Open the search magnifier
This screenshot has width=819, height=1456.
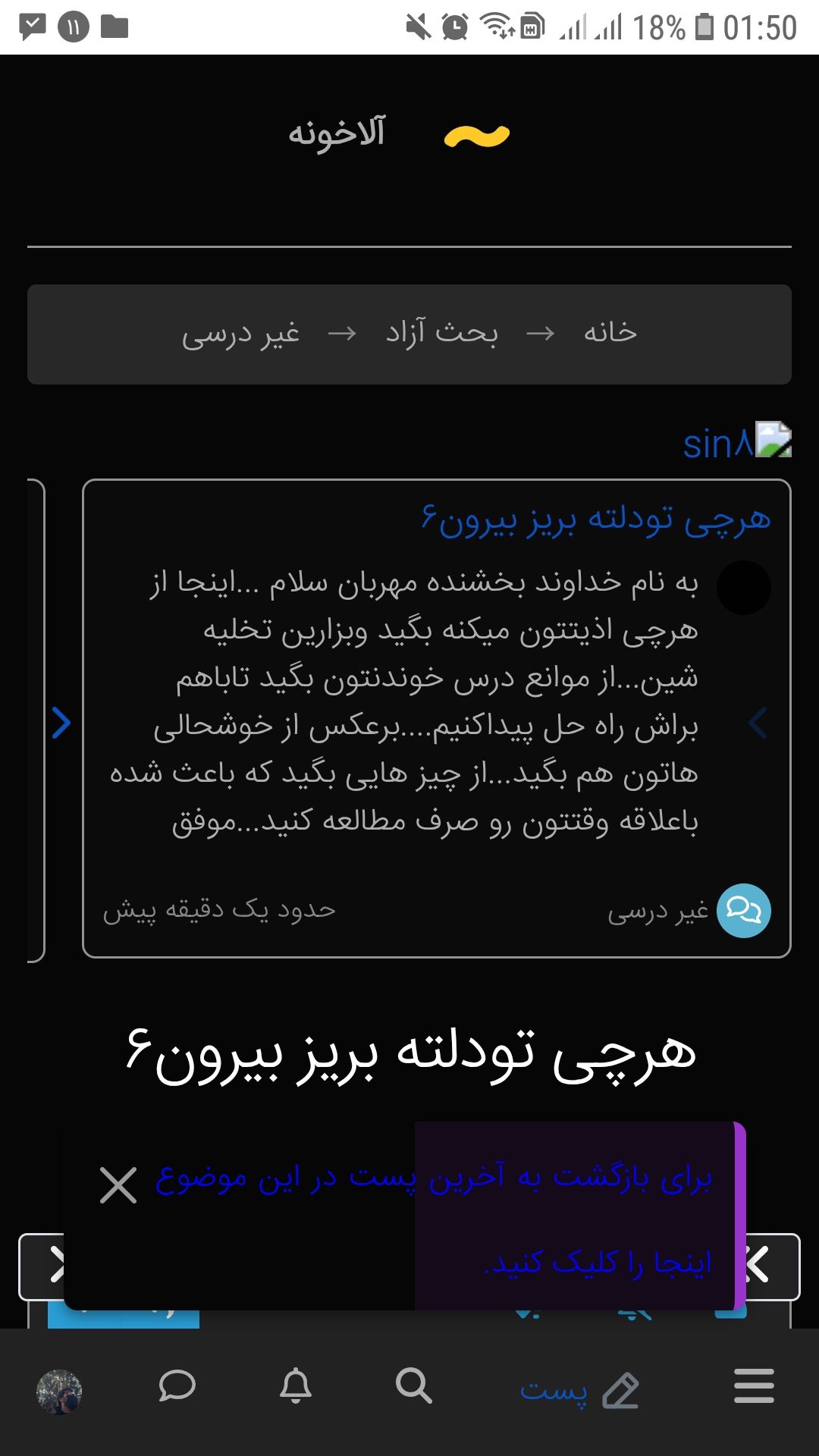coord(413,1387)
